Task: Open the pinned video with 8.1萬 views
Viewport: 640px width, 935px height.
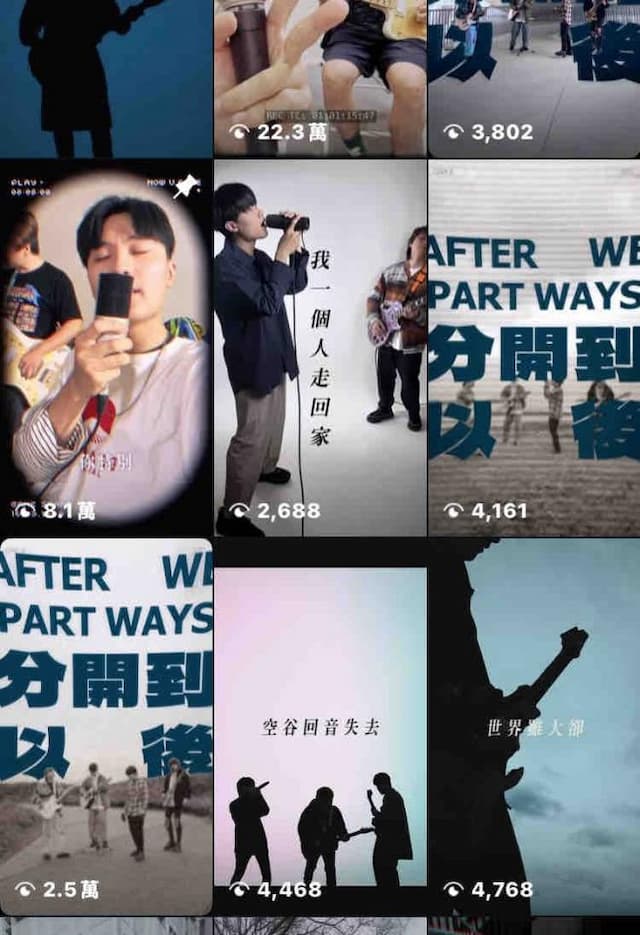Action: click(x=106, y=348)
